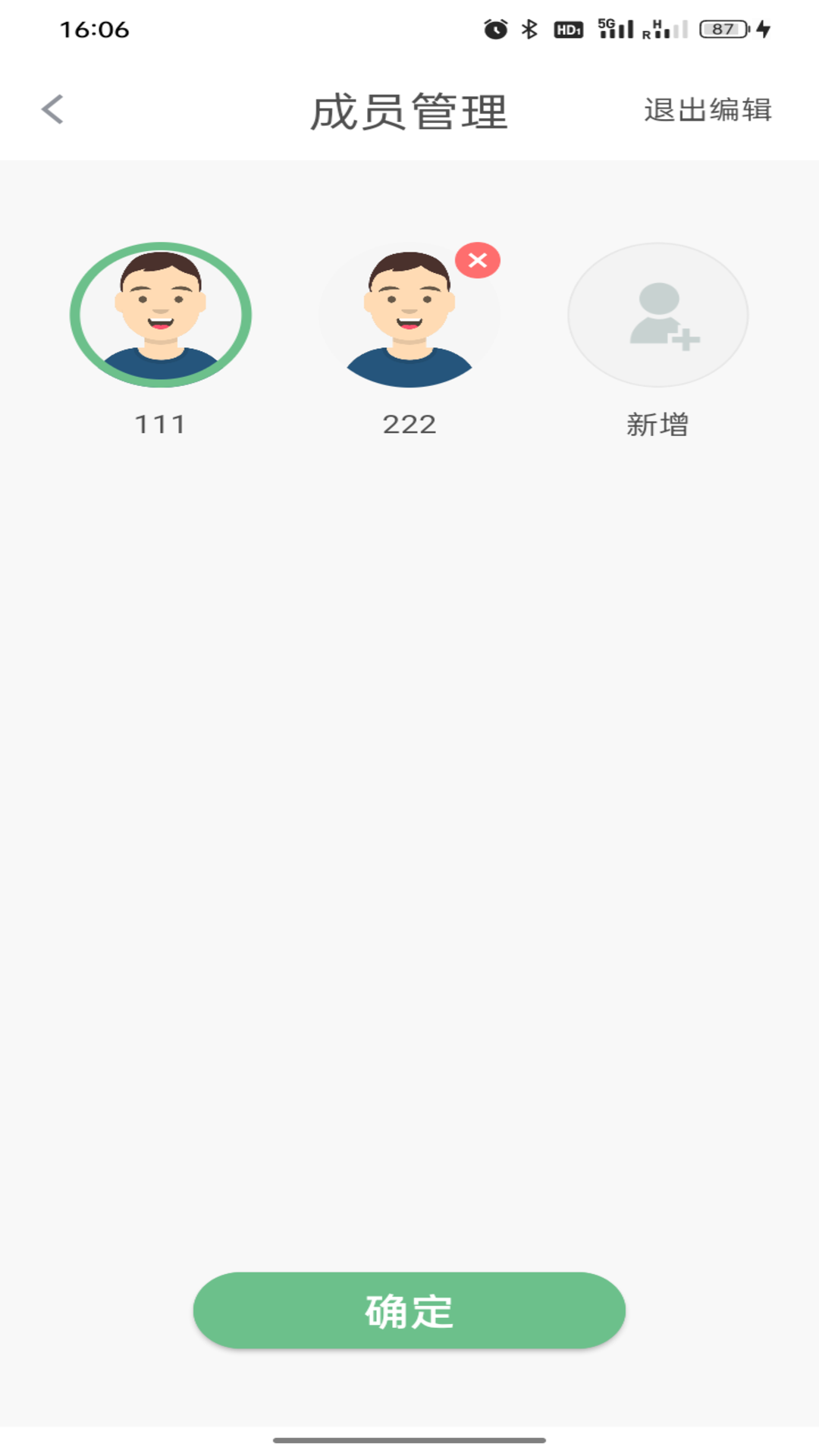Click member name label 111
Screen dimensions: 819x1456
(x=159, y=423)
